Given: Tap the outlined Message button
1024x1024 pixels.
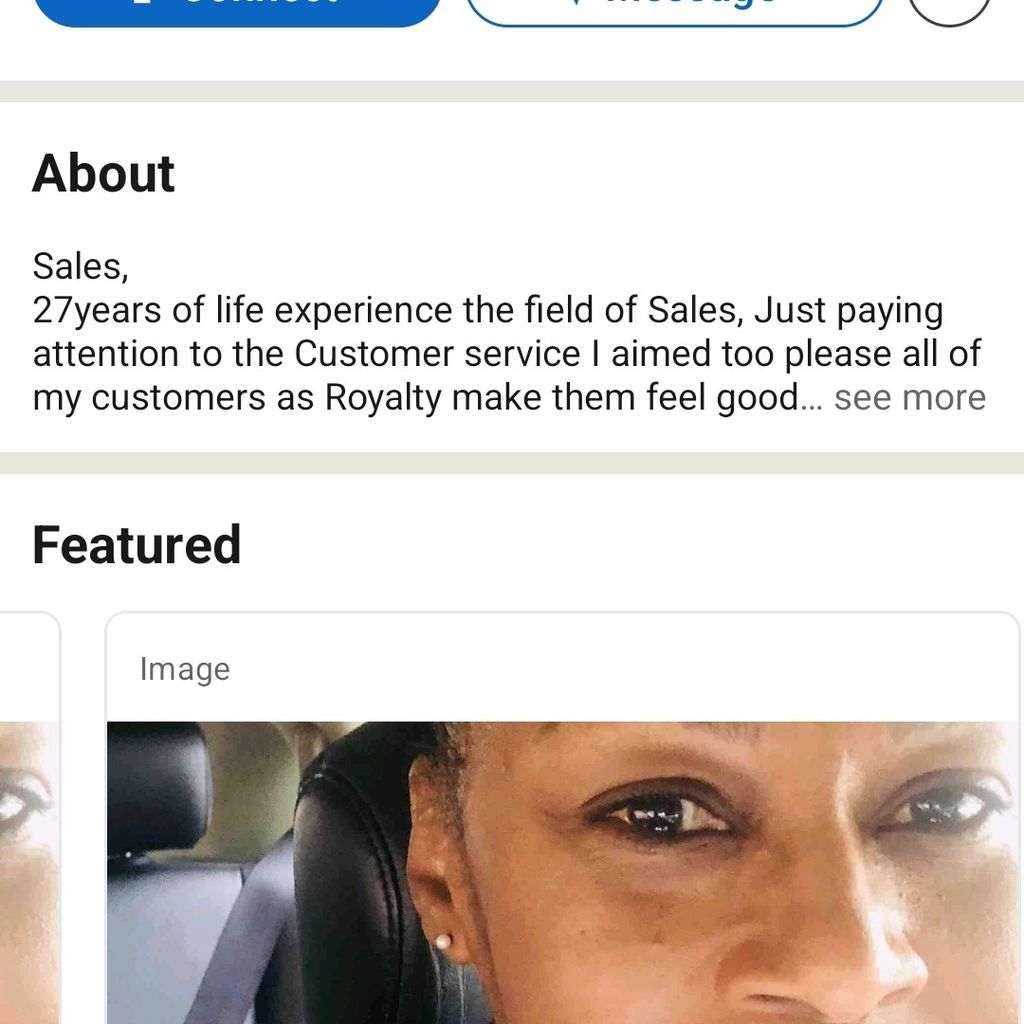Looking at the screenshot, I should (x=675, y=8).
